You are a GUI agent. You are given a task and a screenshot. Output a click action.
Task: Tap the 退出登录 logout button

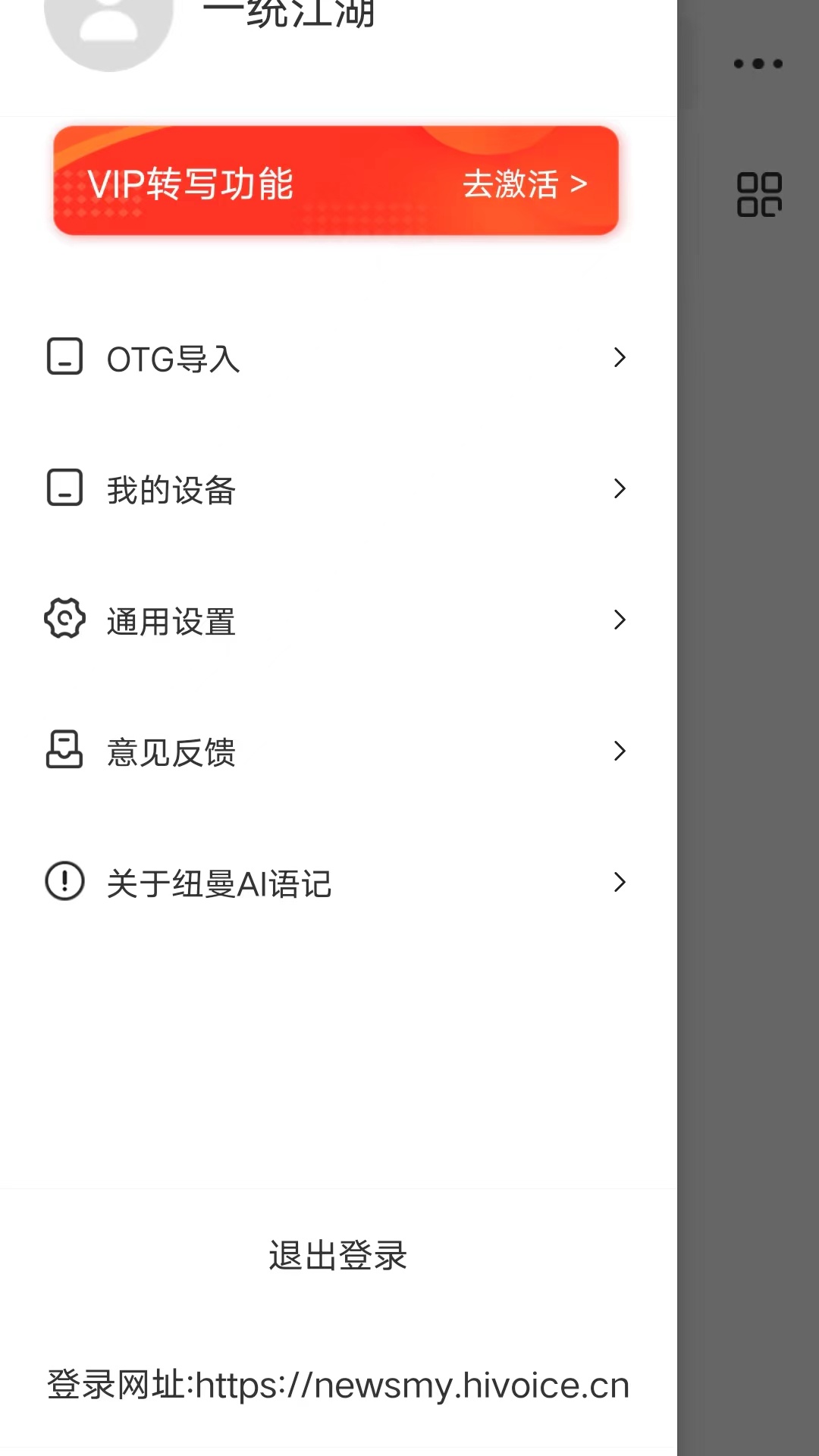click(x=338, y=1255)
